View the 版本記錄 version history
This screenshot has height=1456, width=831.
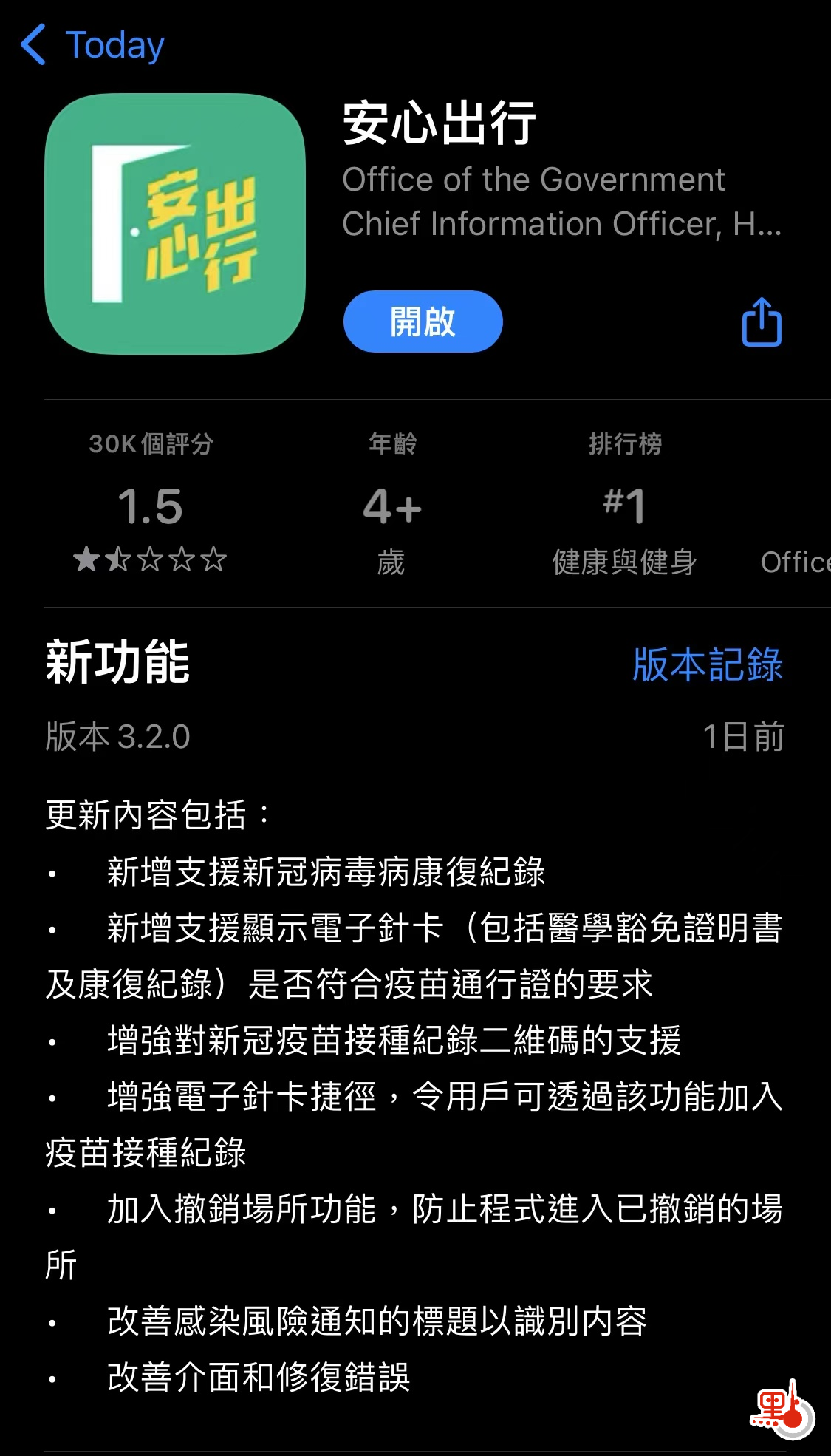tap(707, 664)
